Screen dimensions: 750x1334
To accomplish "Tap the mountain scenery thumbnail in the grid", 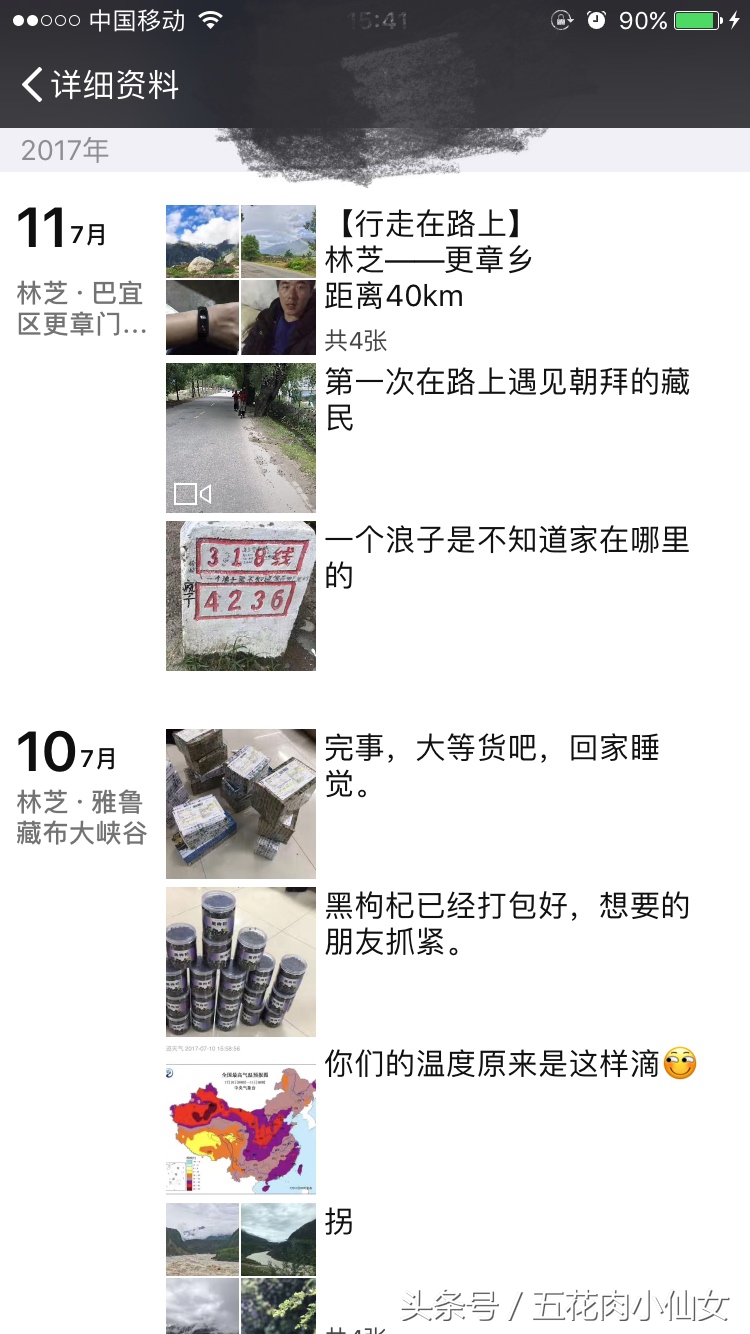I will click(x=203, y=240).
